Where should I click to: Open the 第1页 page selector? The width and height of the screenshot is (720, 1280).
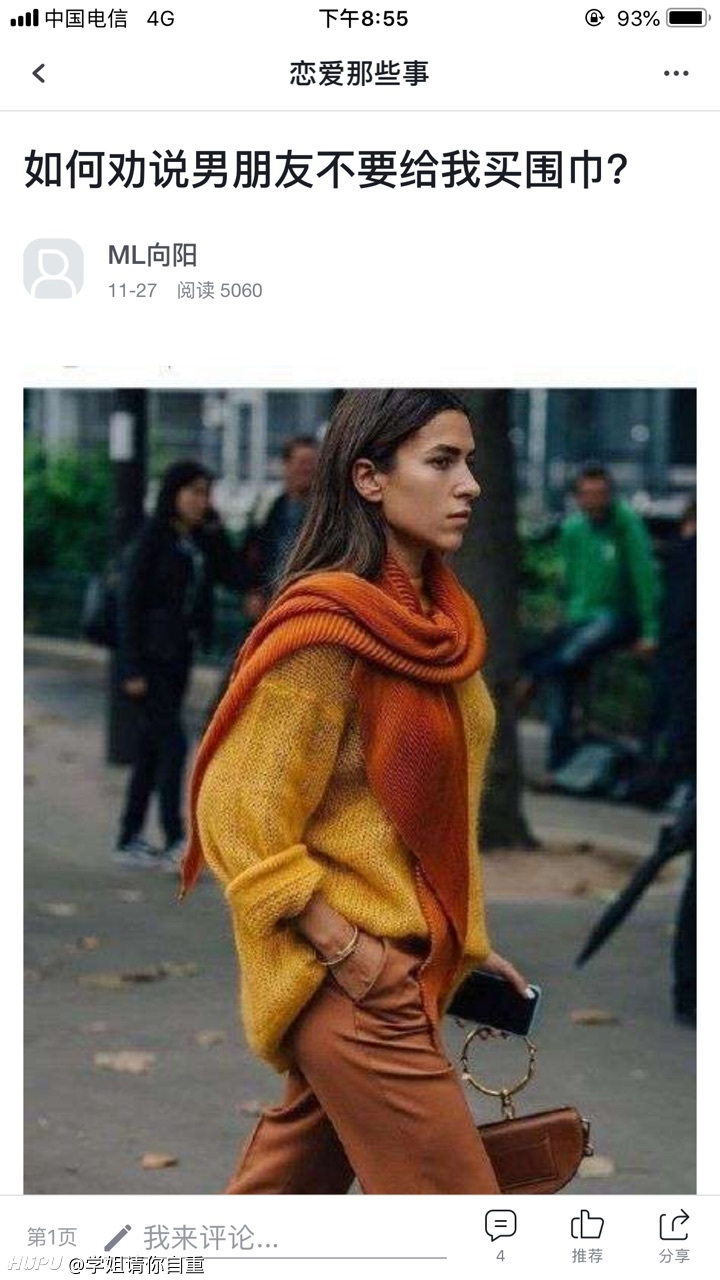(52, 1237)
